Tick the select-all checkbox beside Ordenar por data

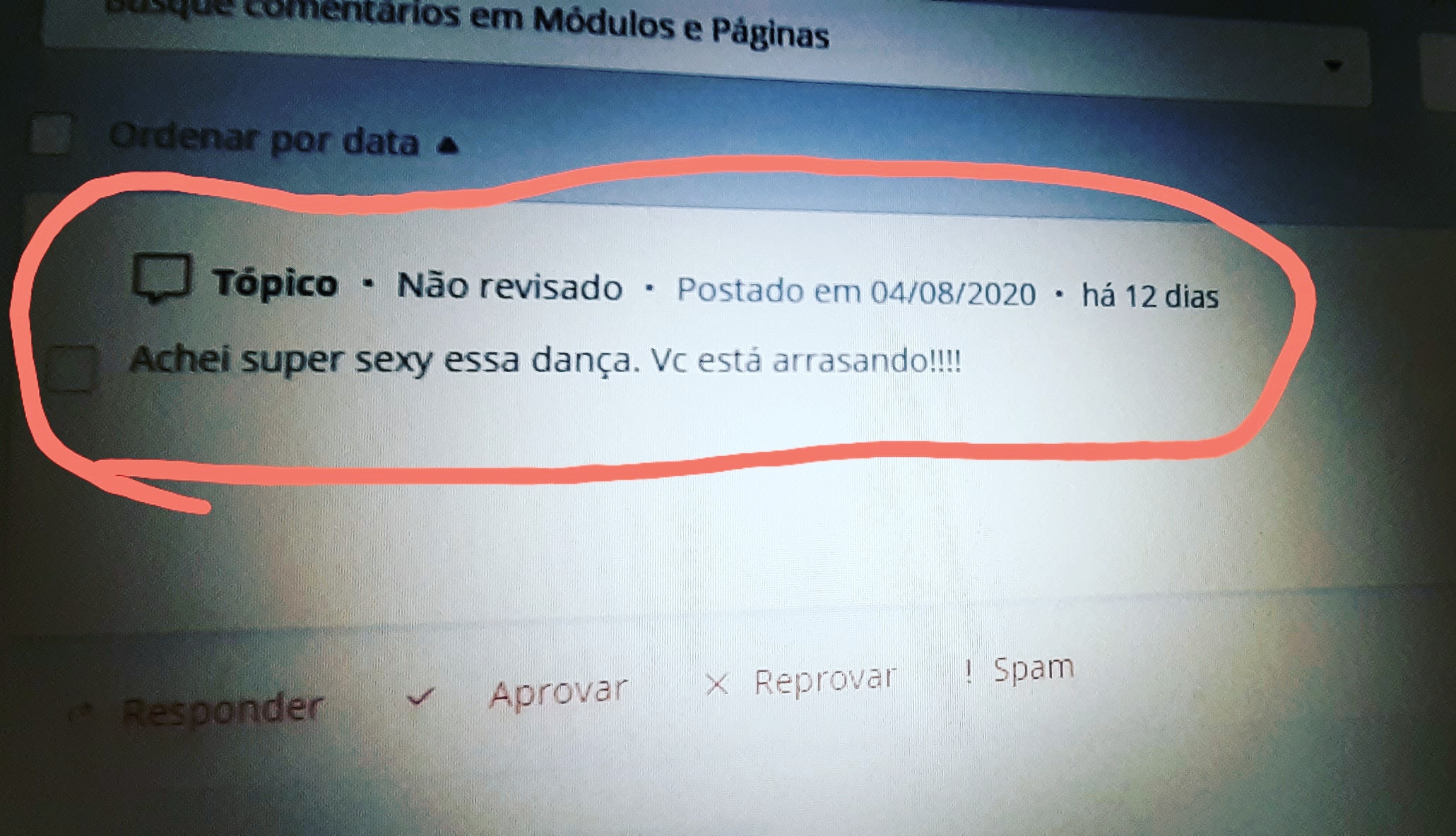[x=51, y=134]
